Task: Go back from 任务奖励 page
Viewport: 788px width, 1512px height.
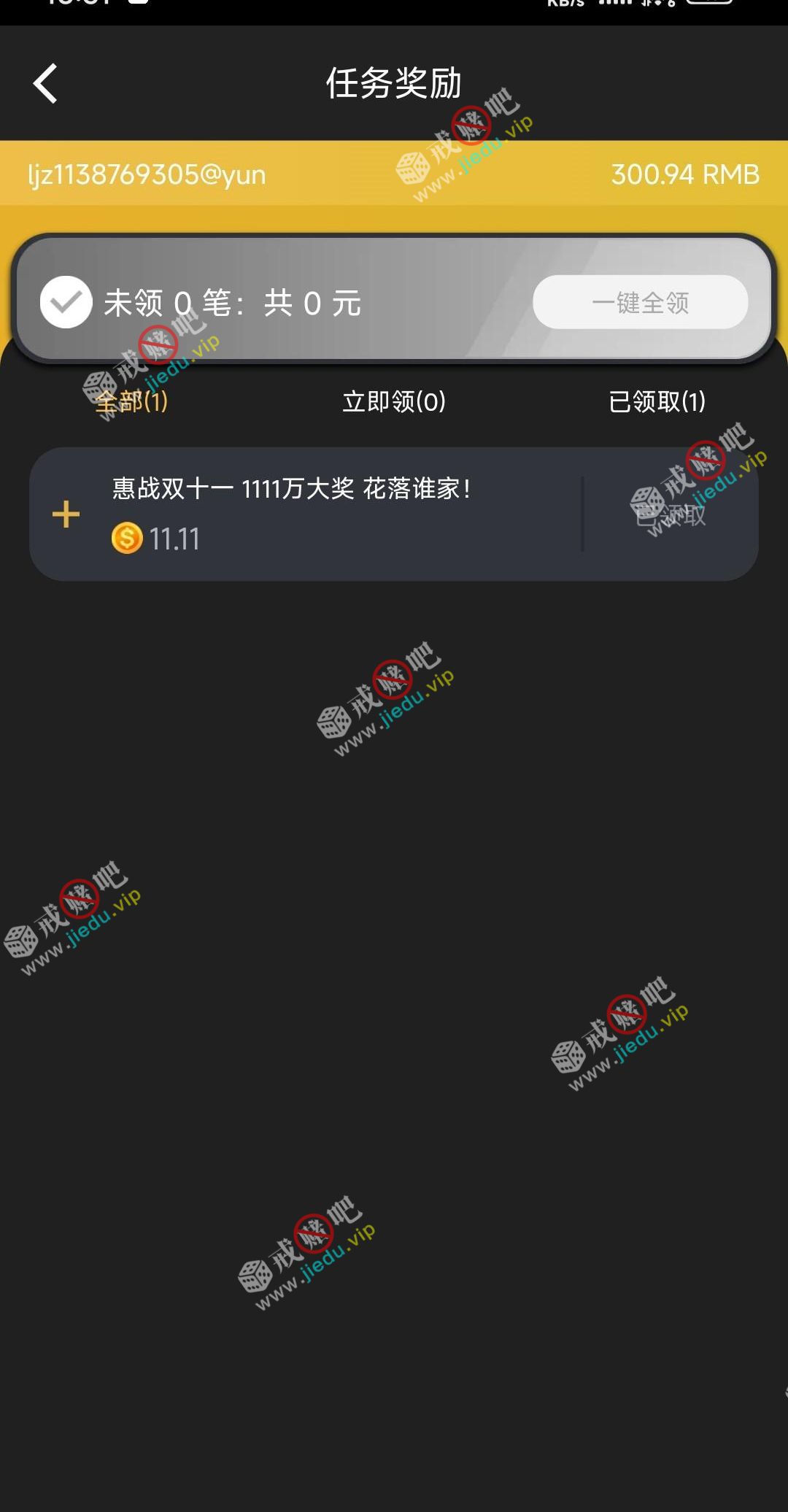Action: tap(45, 83)
